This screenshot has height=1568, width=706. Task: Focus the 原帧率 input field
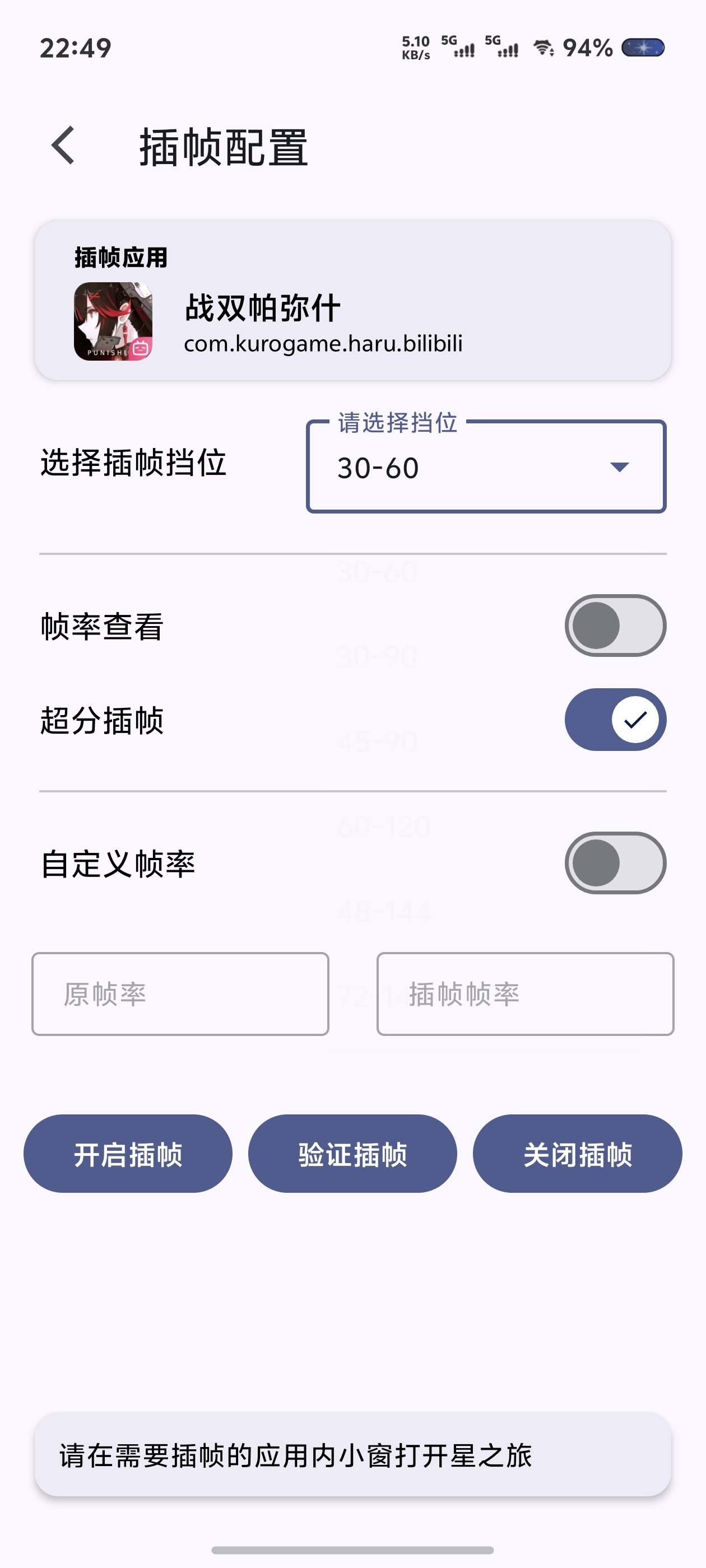180,994
